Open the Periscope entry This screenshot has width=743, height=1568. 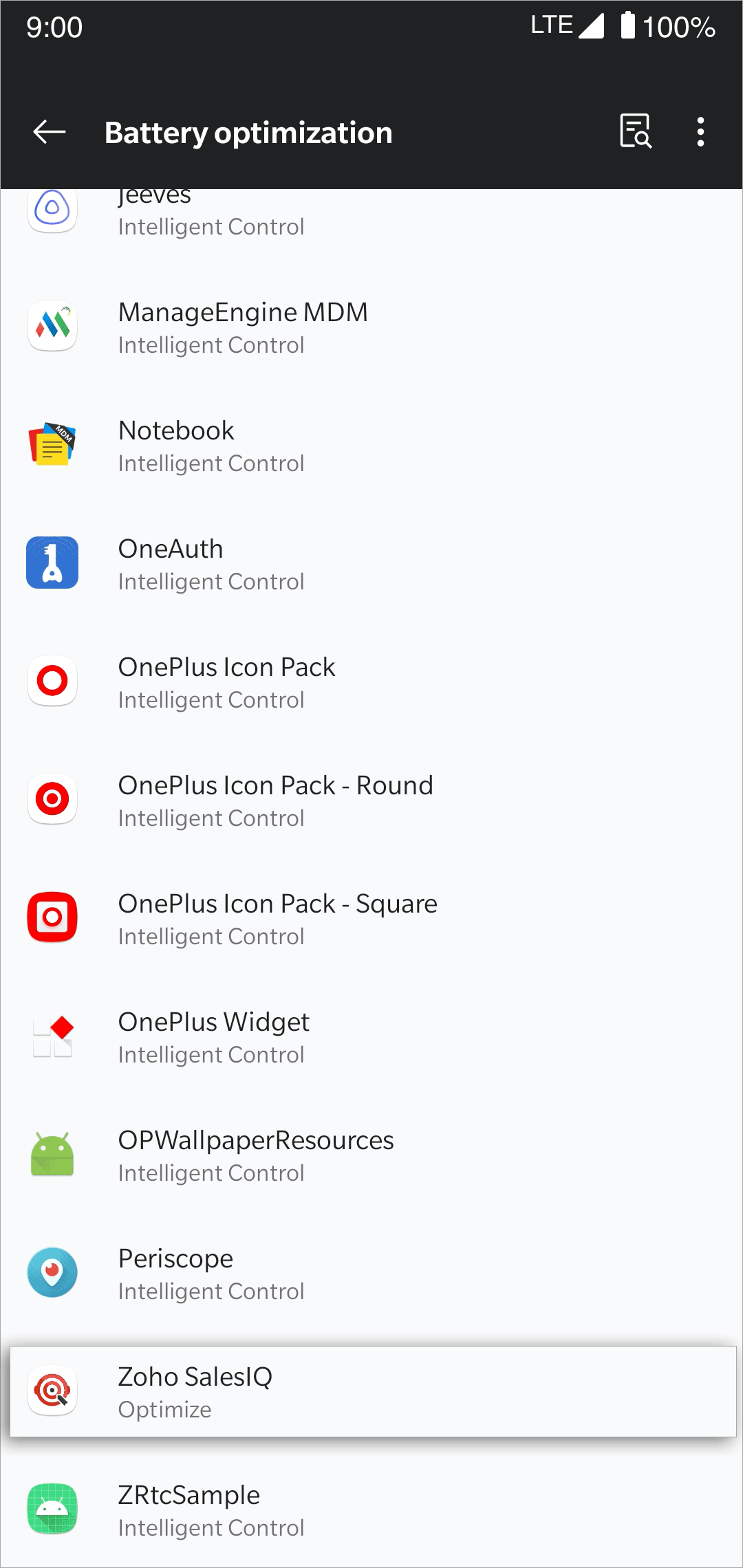[x=371, y=1275]
